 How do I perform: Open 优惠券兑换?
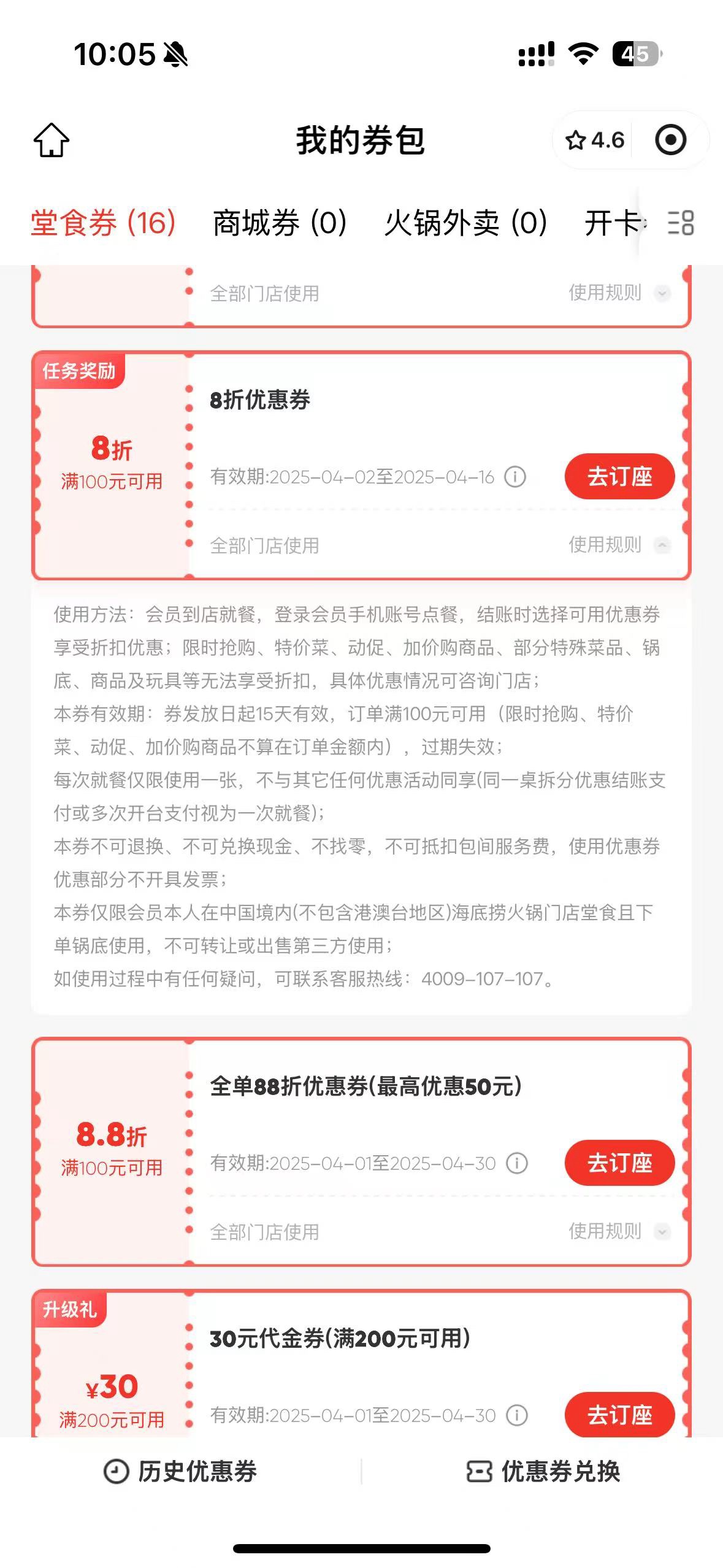[543, 1472]
